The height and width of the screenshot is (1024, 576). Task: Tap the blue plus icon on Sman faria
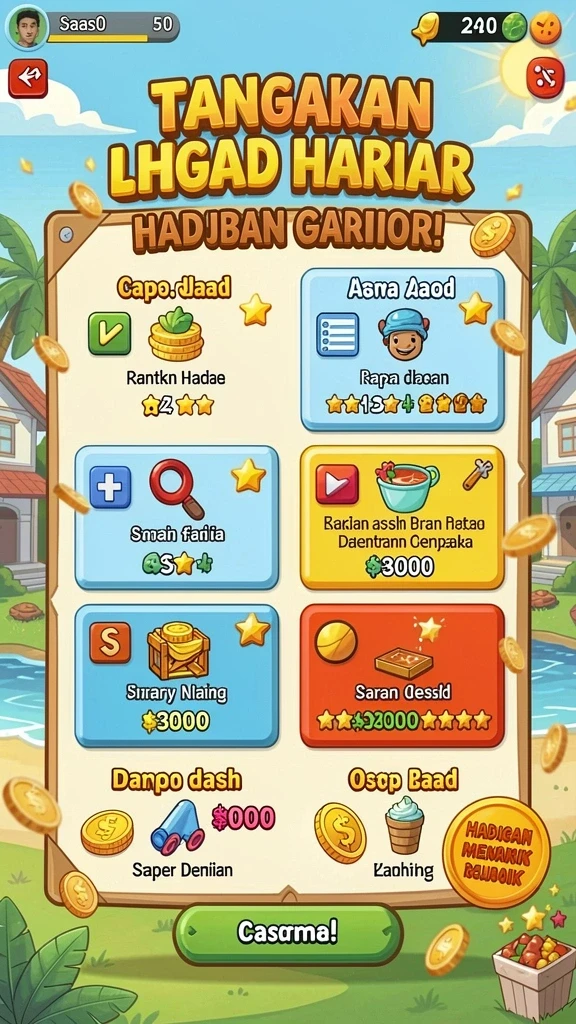click(110, 487)
